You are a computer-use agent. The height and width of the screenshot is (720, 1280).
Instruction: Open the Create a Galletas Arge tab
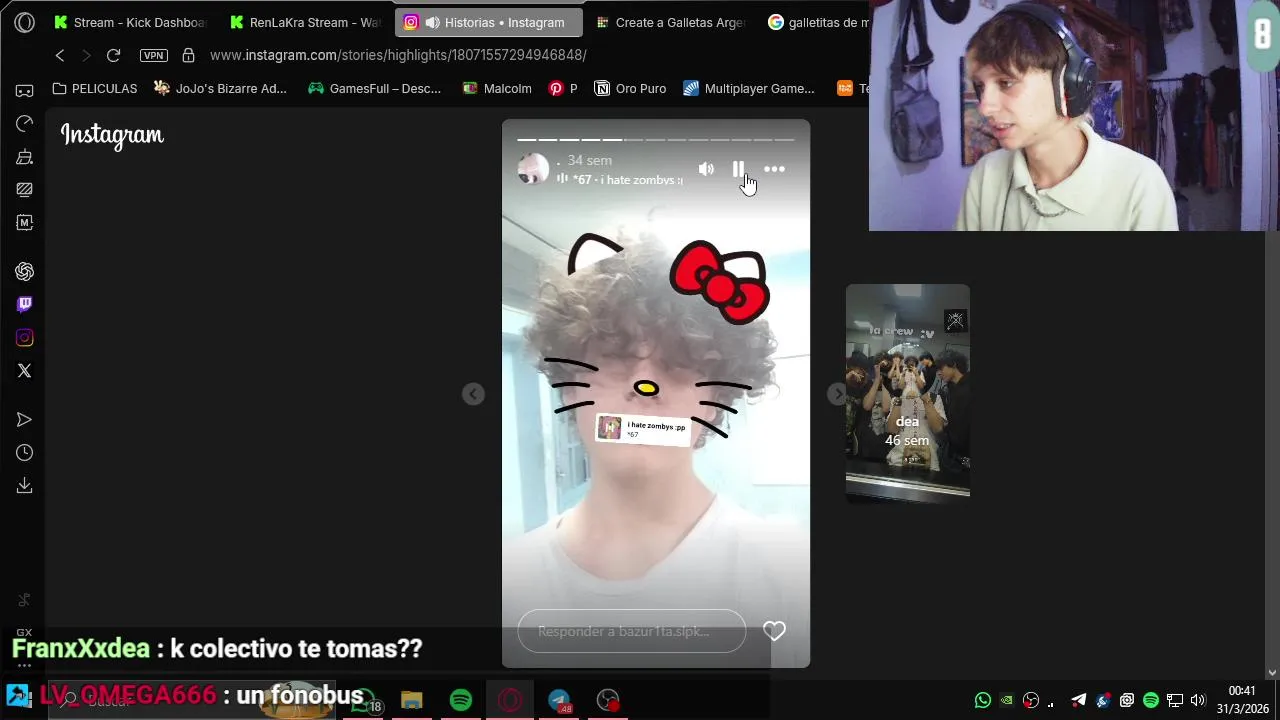671,22
